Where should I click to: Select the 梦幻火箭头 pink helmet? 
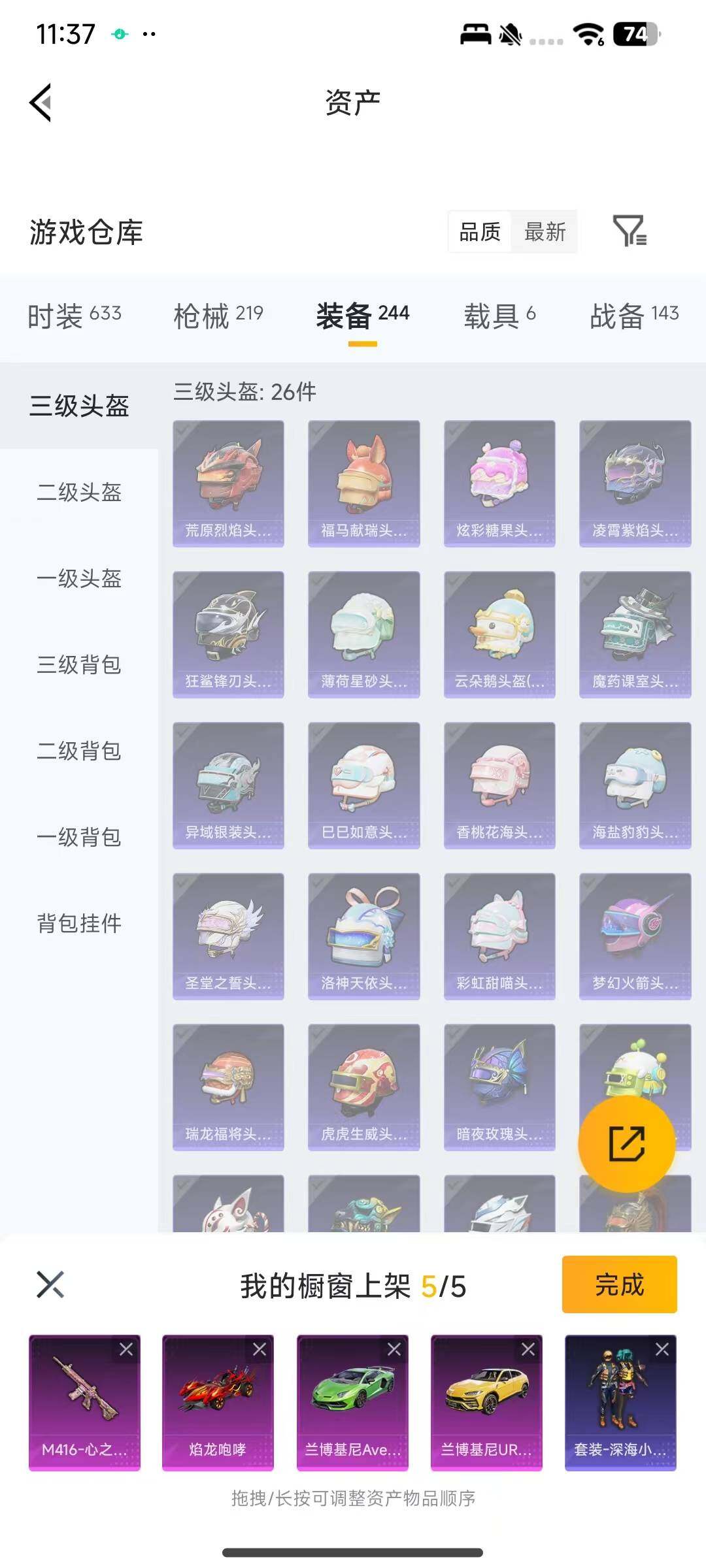(635, 936)
